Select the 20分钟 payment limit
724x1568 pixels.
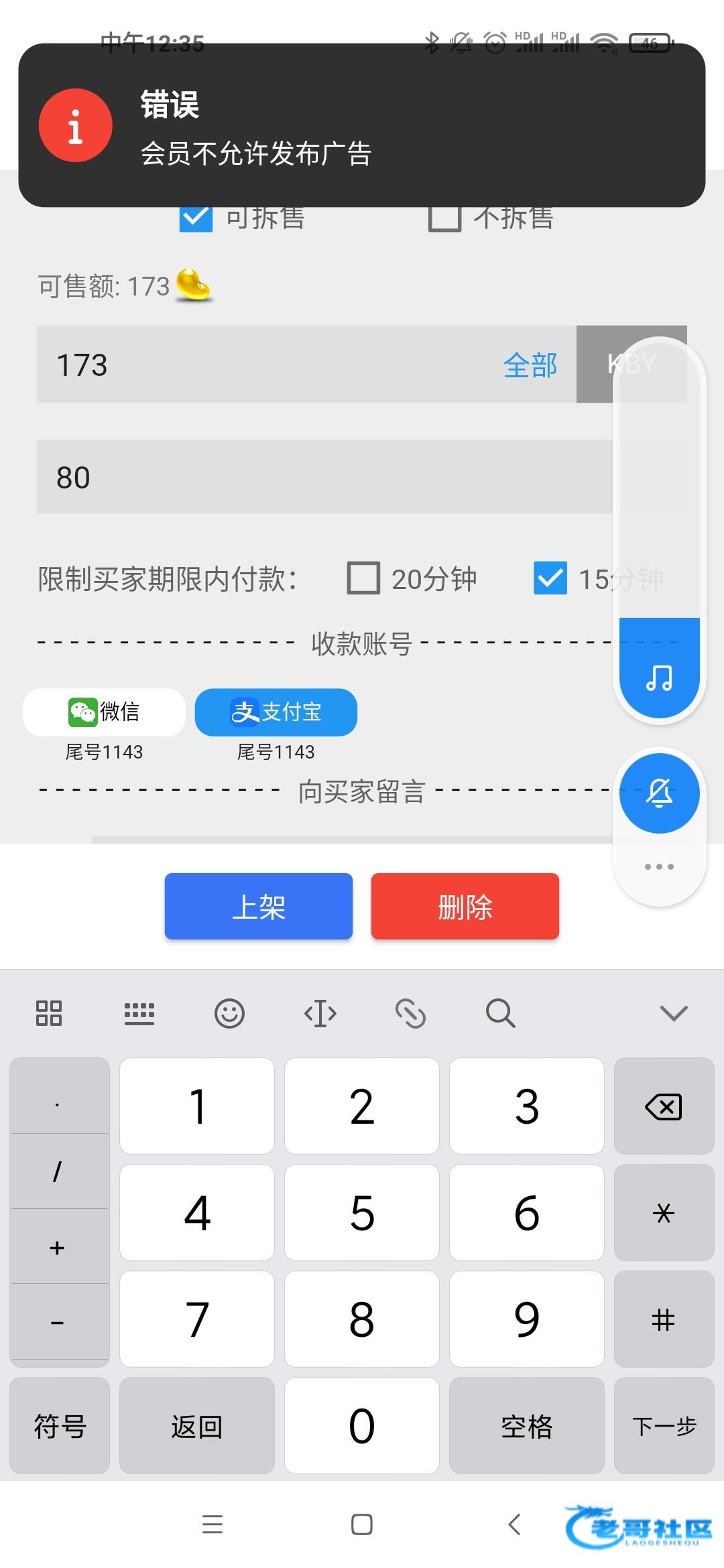[364, 578]
